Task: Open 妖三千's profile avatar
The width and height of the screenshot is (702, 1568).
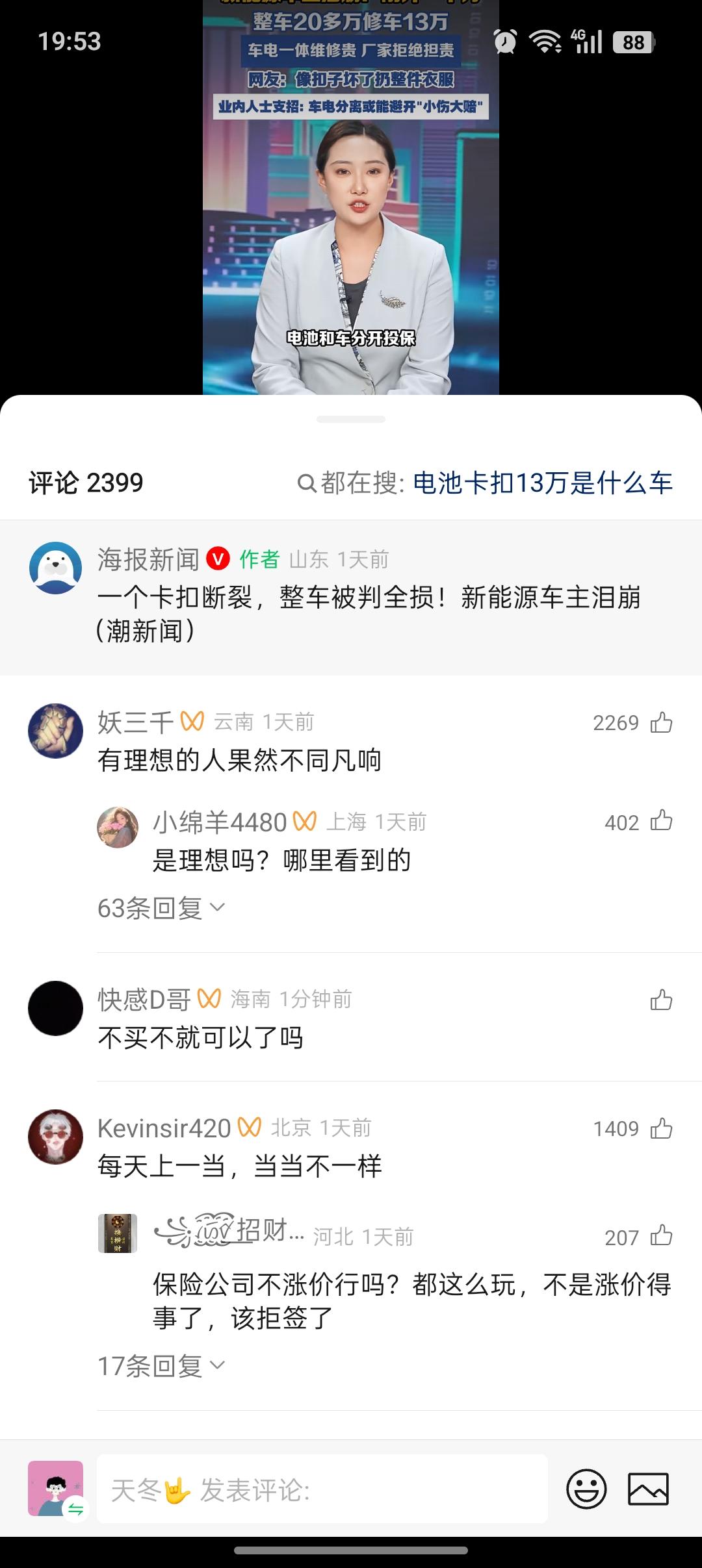Action: [55, 730]
